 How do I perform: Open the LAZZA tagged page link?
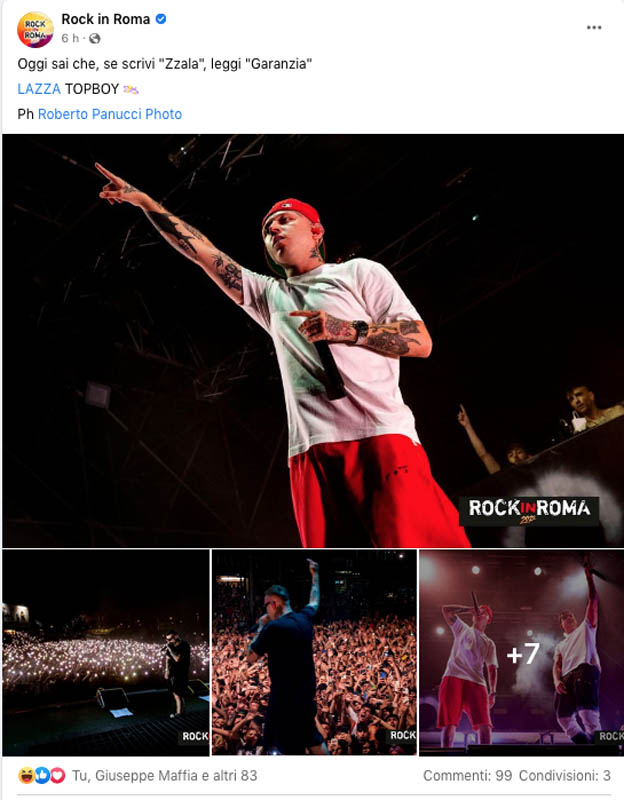click(39, 89)
